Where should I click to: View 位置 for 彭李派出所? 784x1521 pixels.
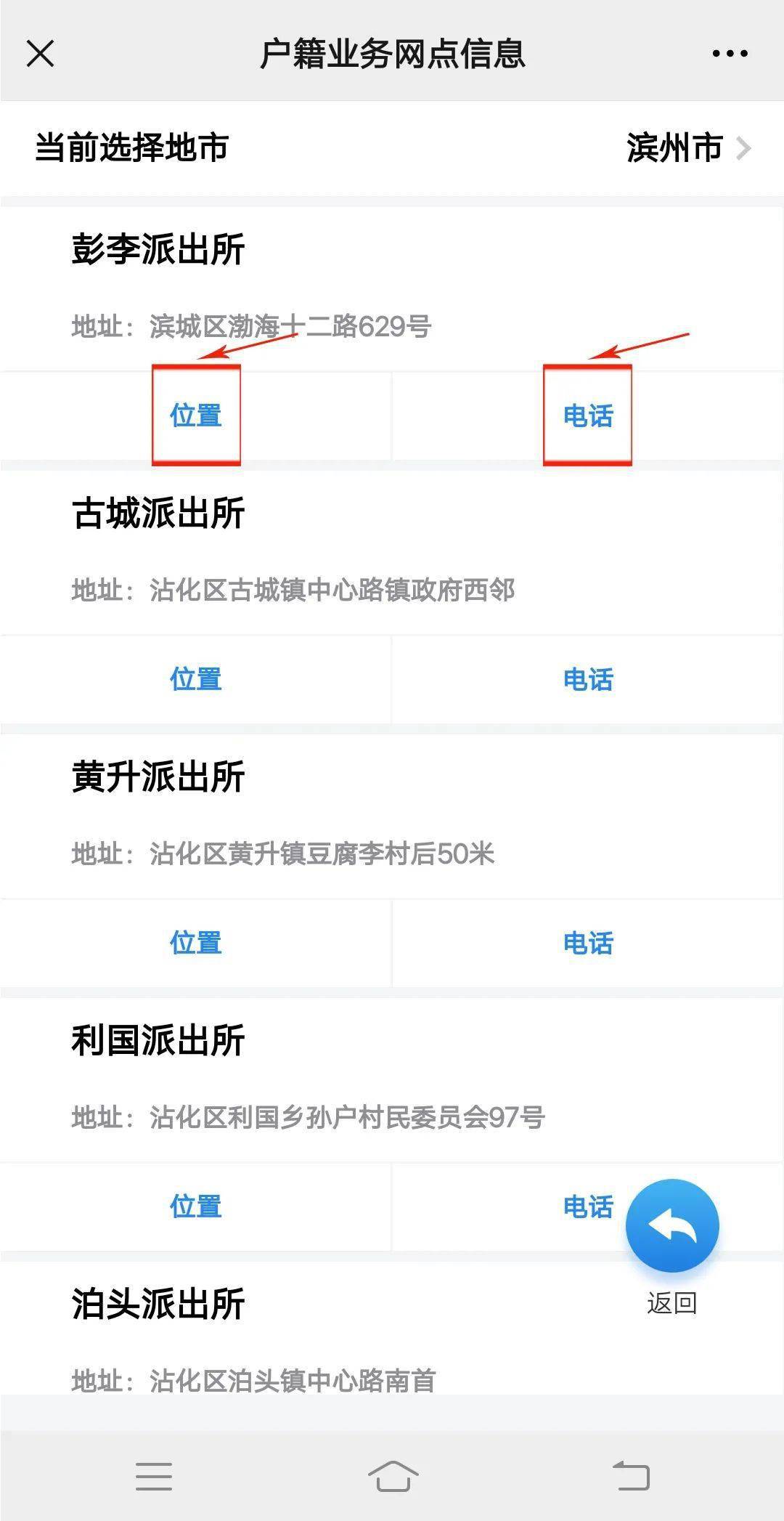pos(196,415)
